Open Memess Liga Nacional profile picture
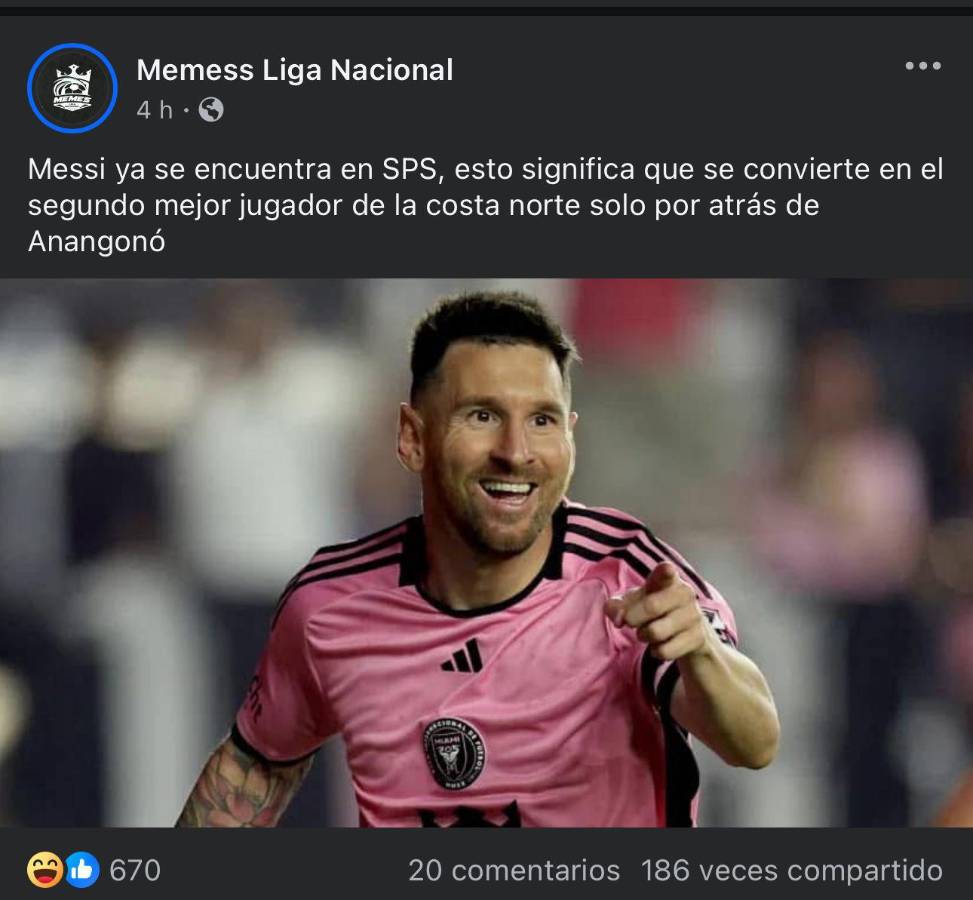This screenshot has width=973, height=900. coord(72,88)
